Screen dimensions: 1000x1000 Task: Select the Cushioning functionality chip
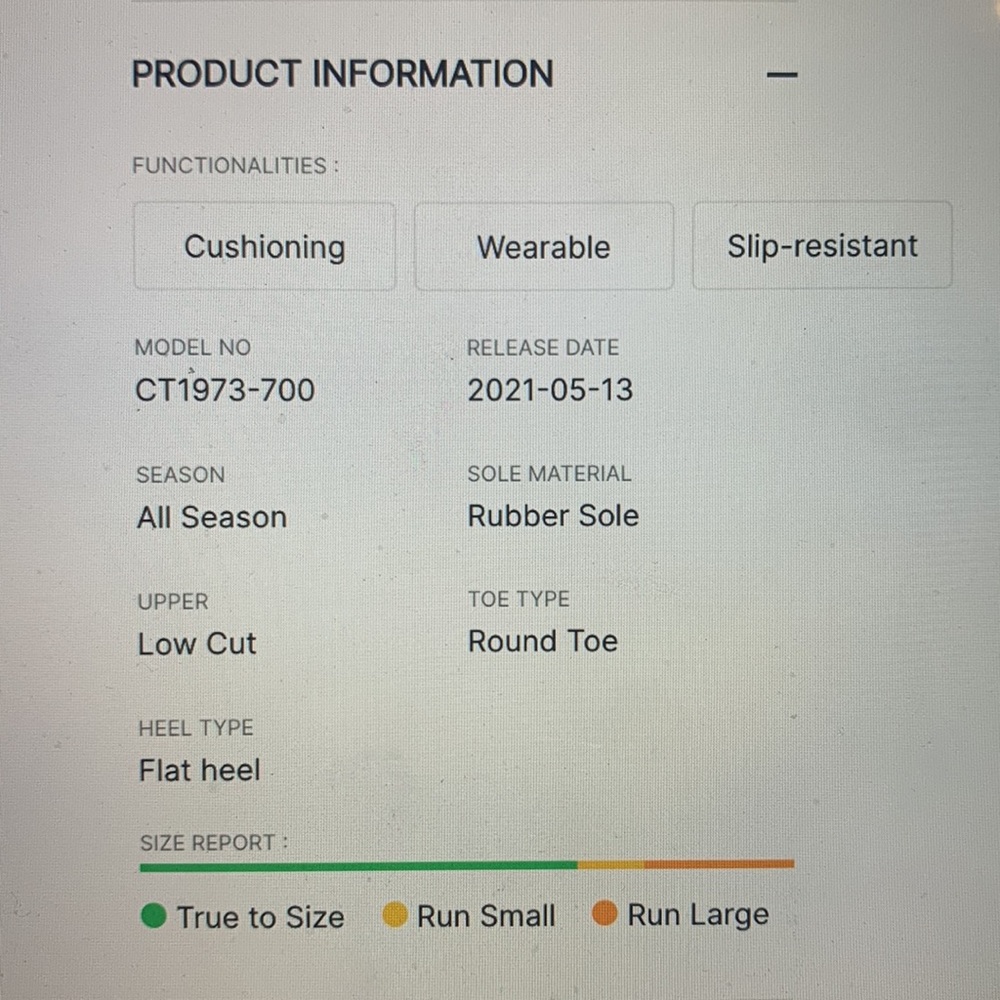pyautogui.click(x=265, y=246)
